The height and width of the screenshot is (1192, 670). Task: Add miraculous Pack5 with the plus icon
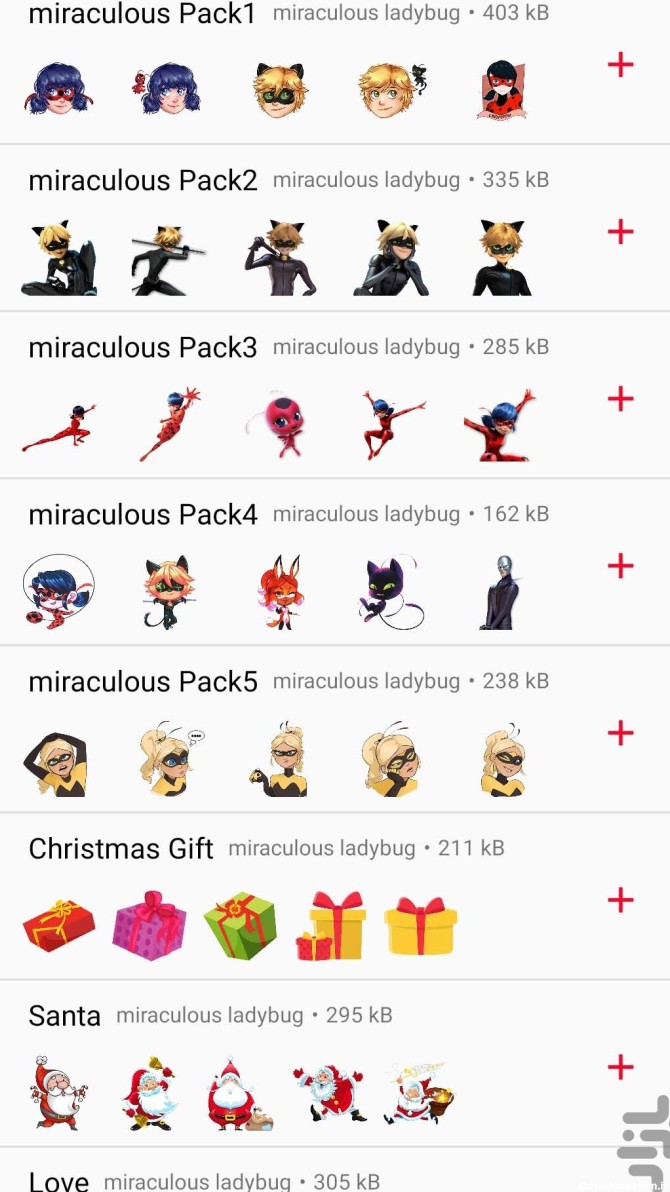[x=621, y=733]
